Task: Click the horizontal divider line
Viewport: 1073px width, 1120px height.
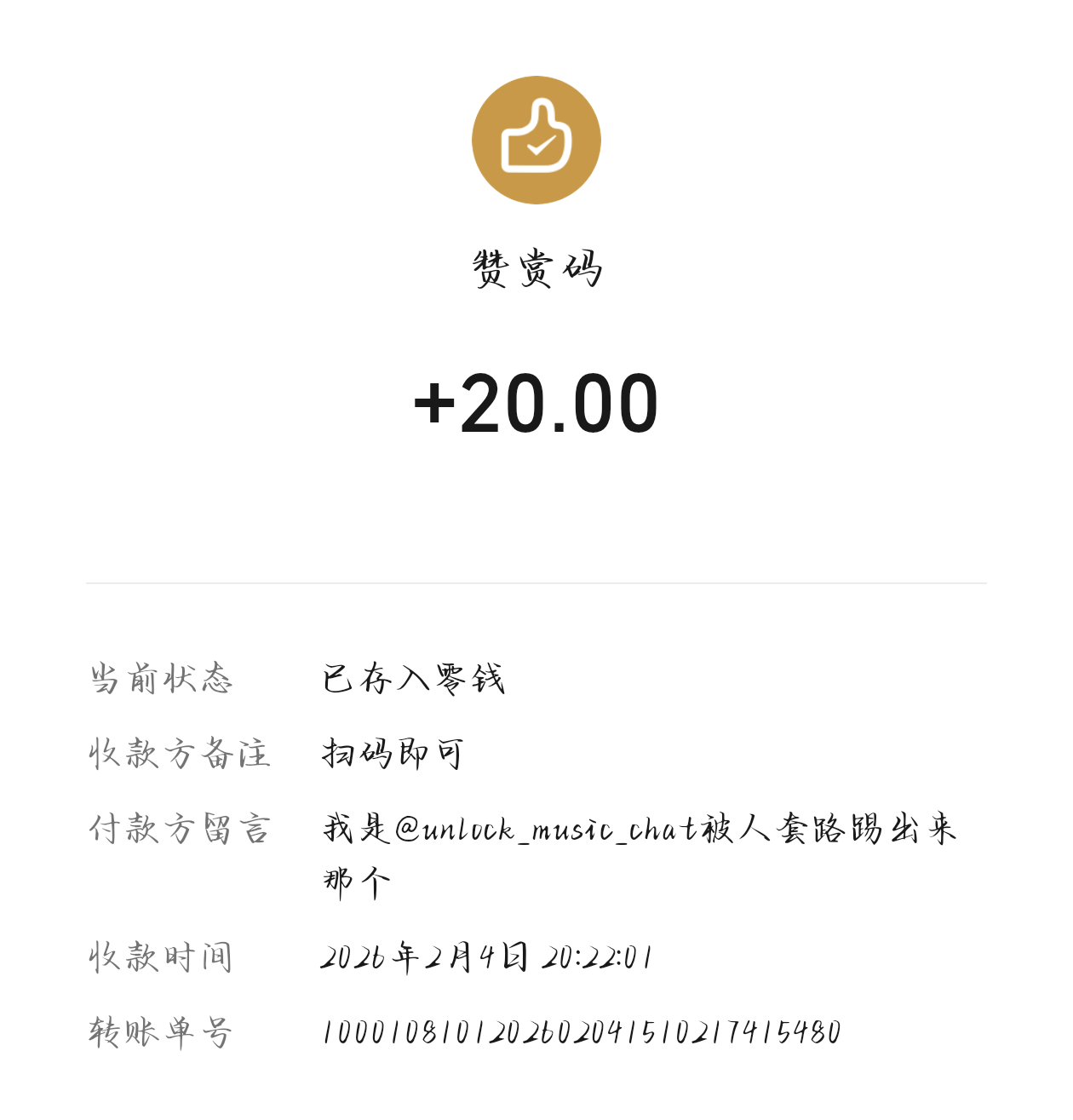Action: pyautogui.click(x=536, y=581)
